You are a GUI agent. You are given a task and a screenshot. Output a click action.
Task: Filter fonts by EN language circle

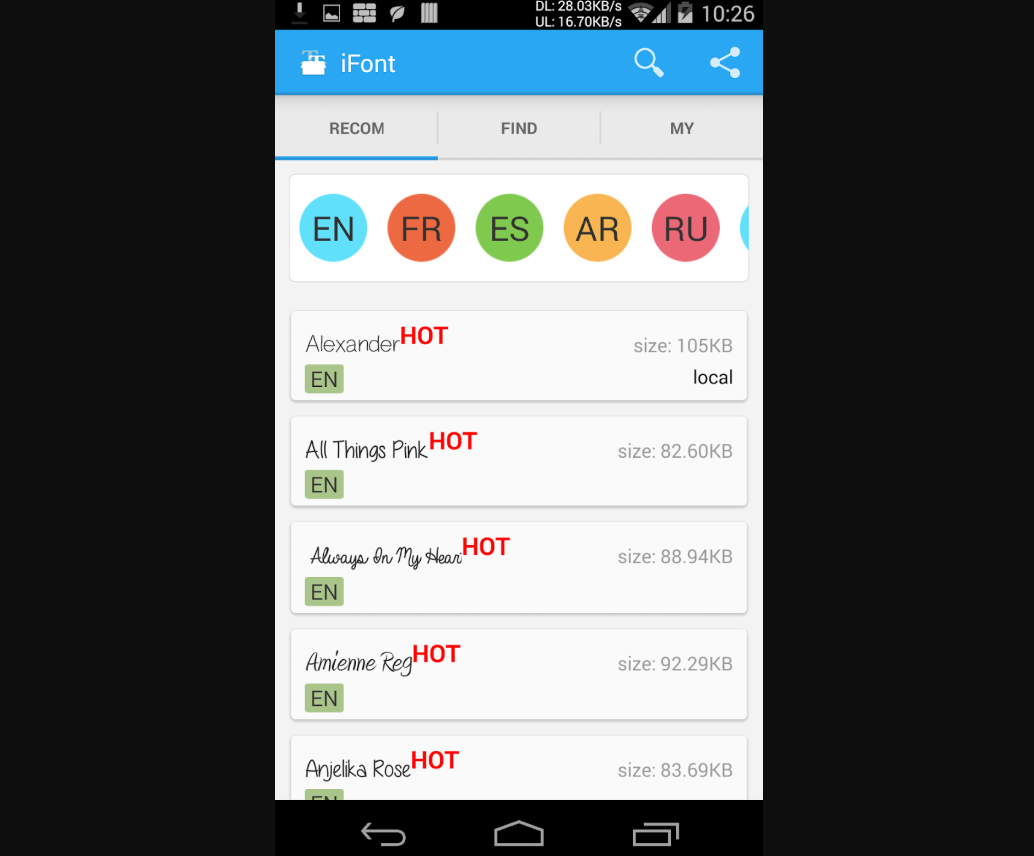333,228
